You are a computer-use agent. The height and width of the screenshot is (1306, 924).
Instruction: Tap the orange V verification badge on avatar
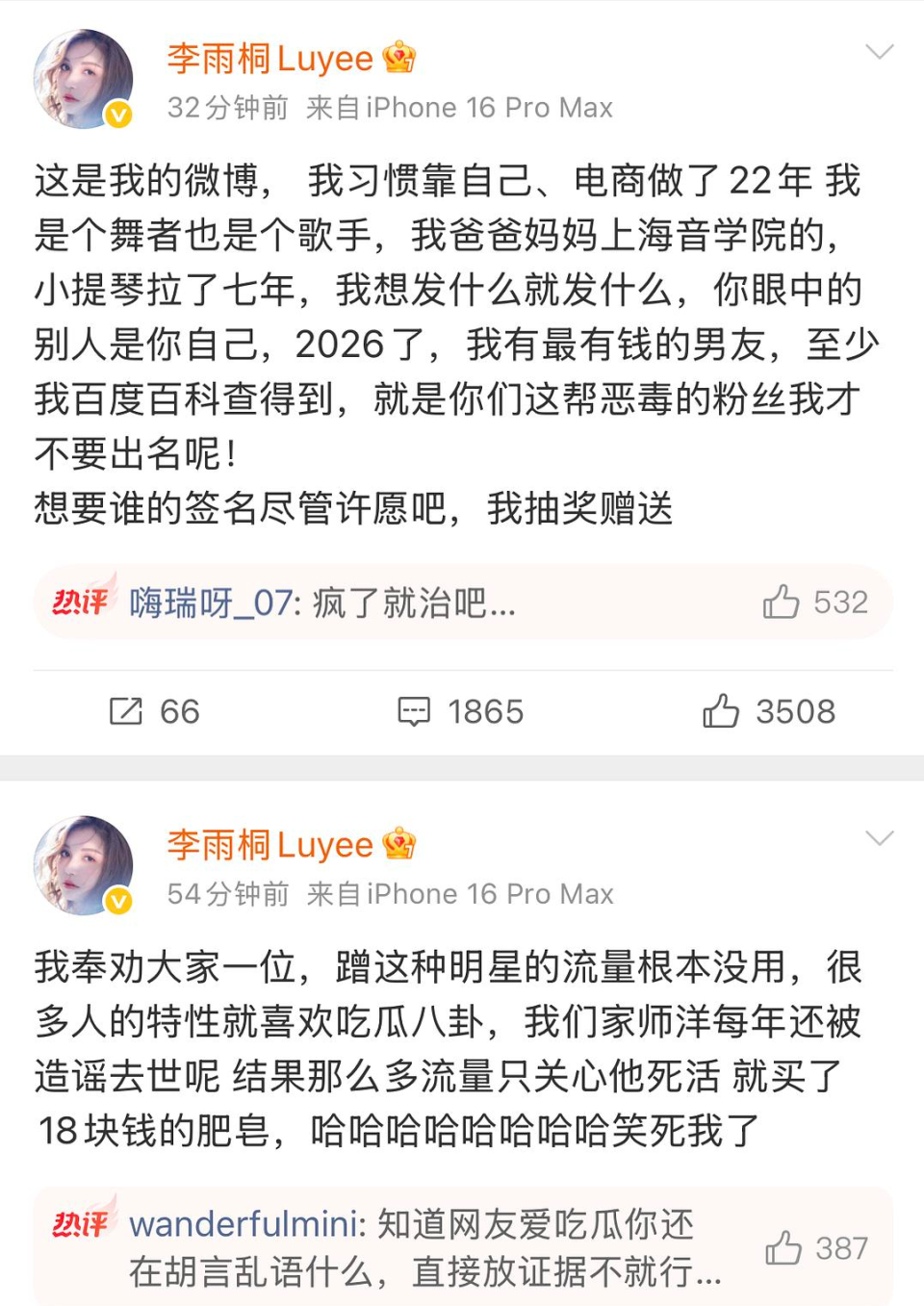[x=117, y=115]
